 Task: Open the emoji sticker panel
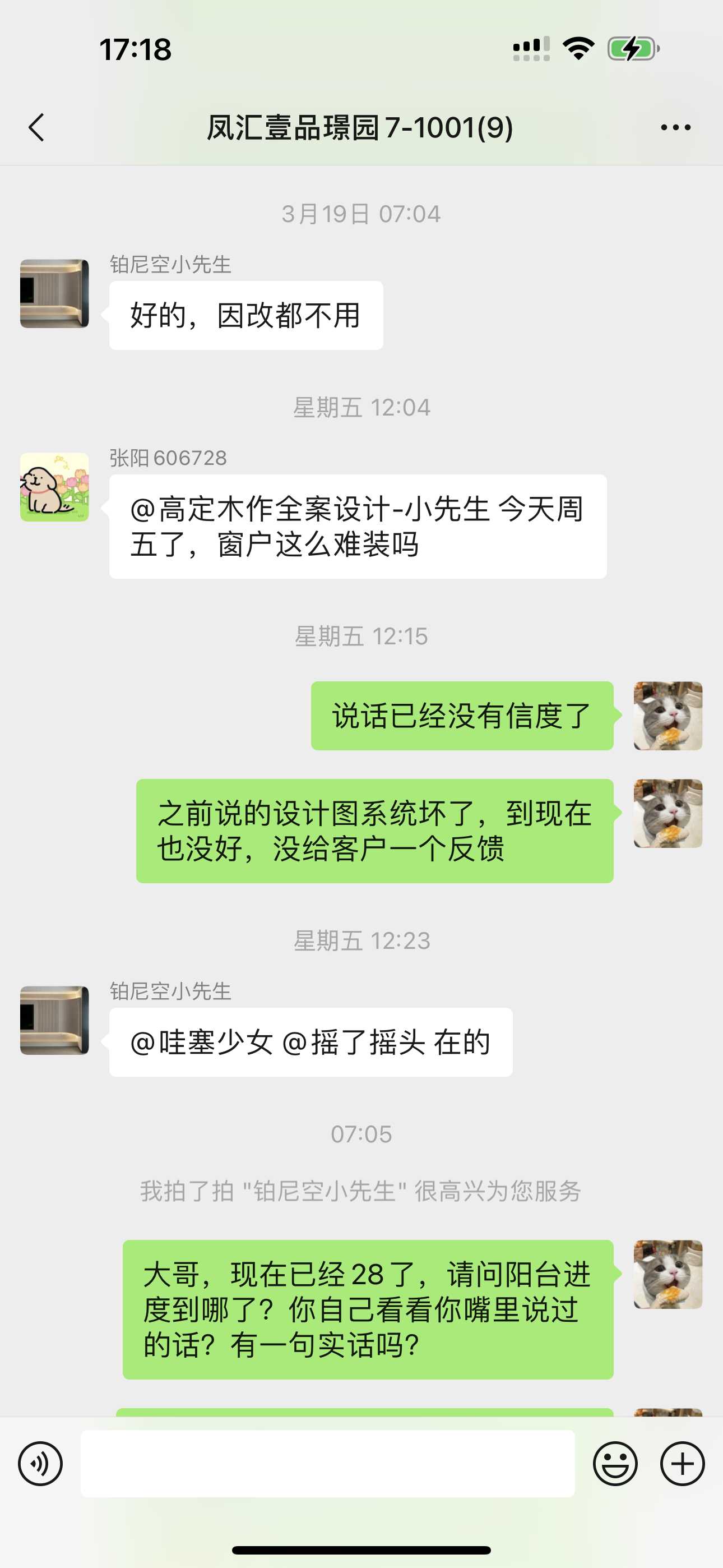coord(615,1463)
